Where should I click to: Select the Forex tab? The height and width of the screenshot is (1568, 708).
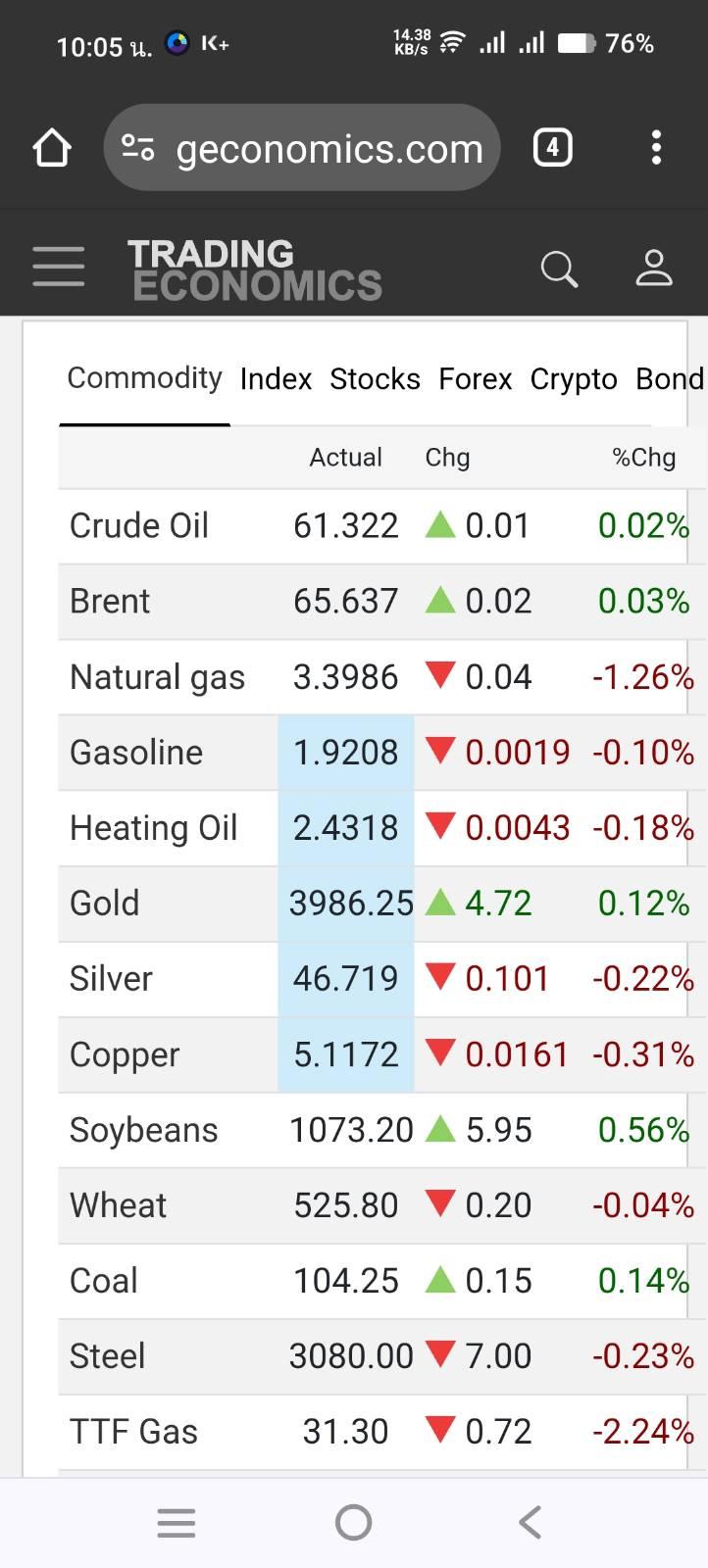tap(475, 379)
